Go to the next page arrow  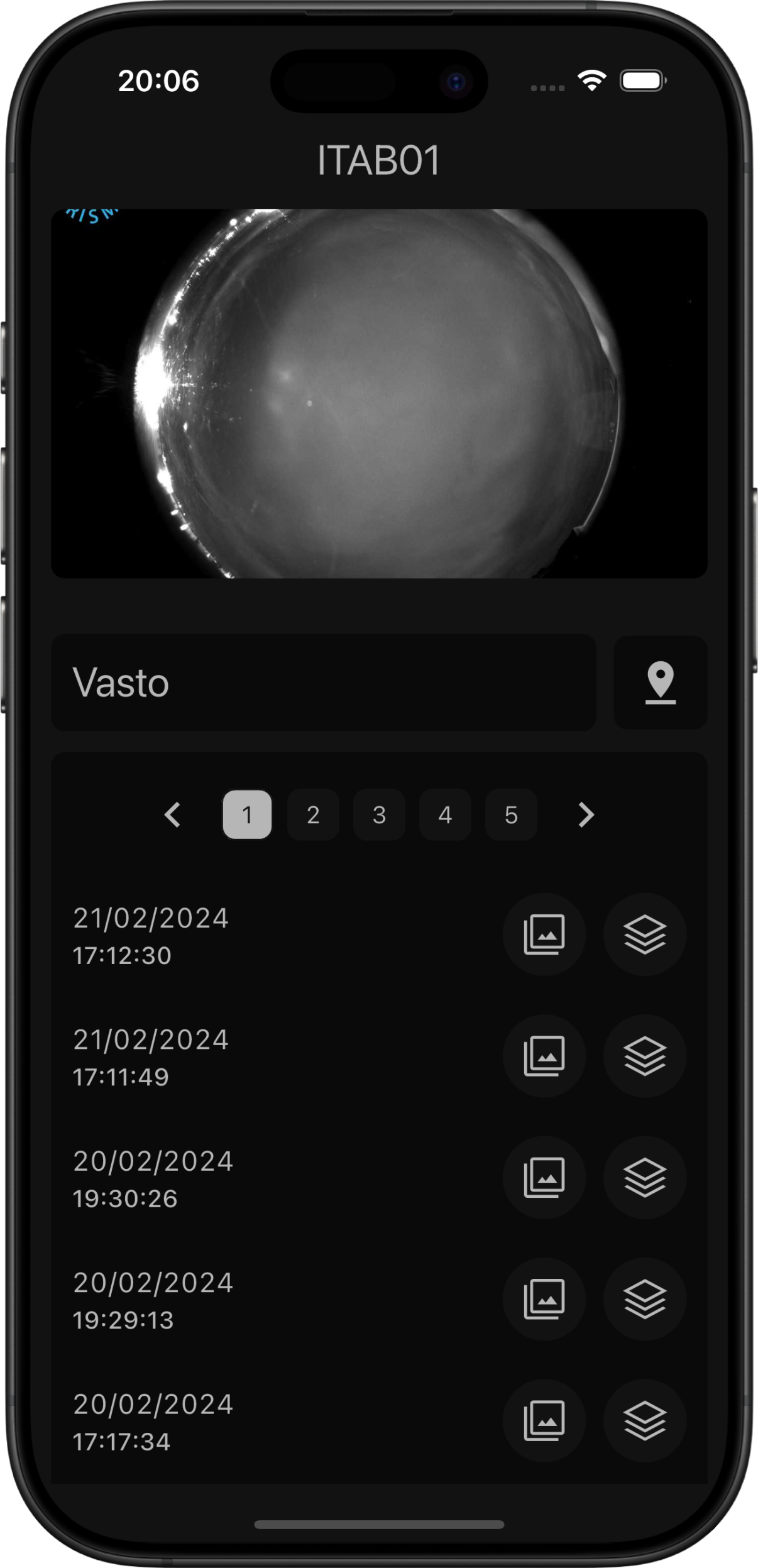point(586,814)
